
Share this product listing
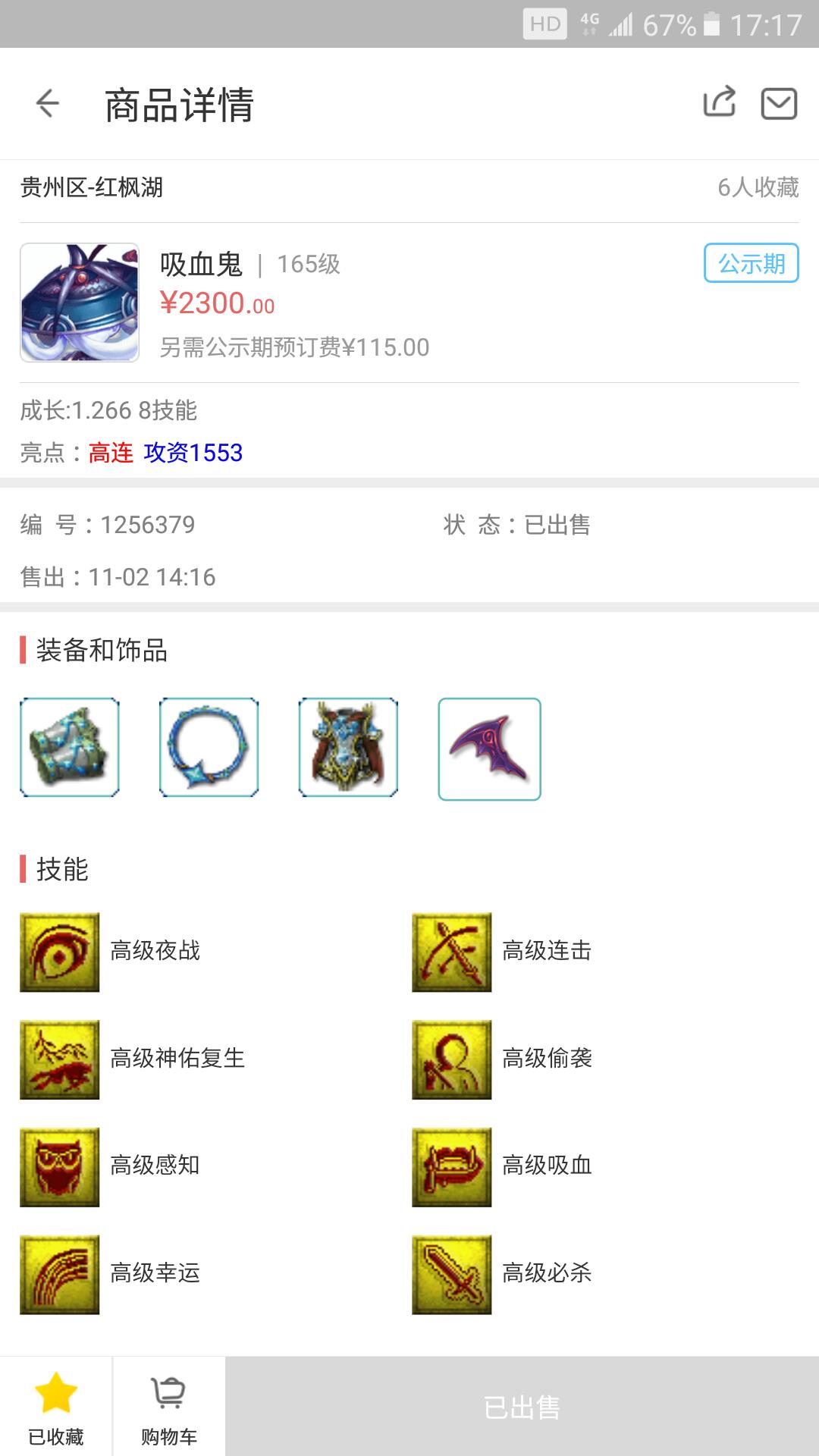tap(719, 102)
